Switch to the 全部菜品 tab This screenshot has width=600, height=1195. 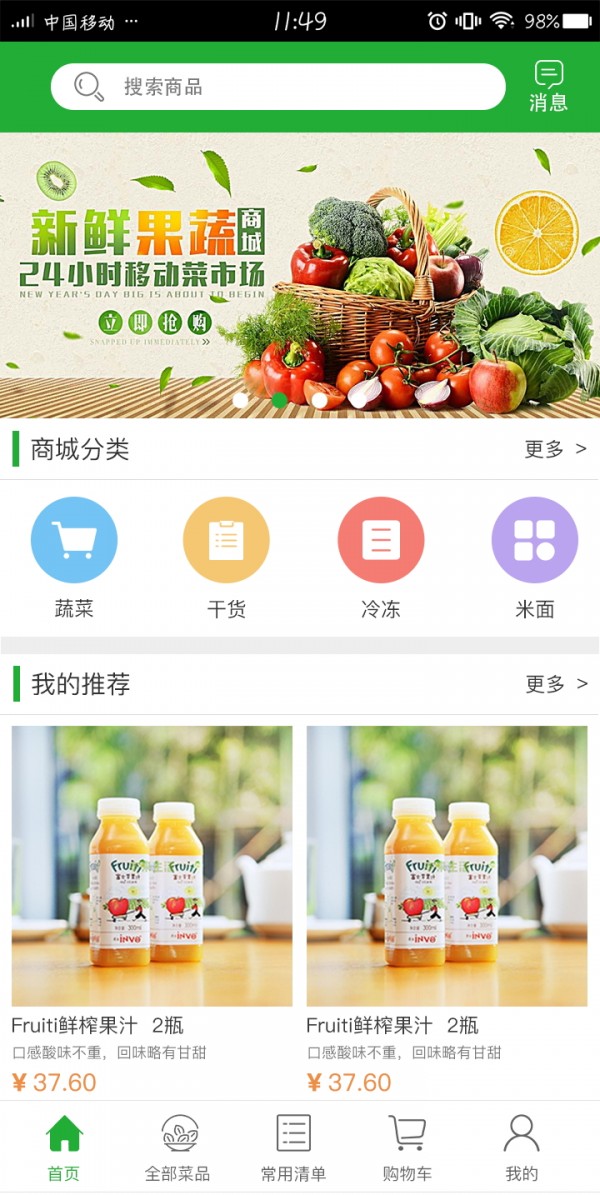point(178,1148)
